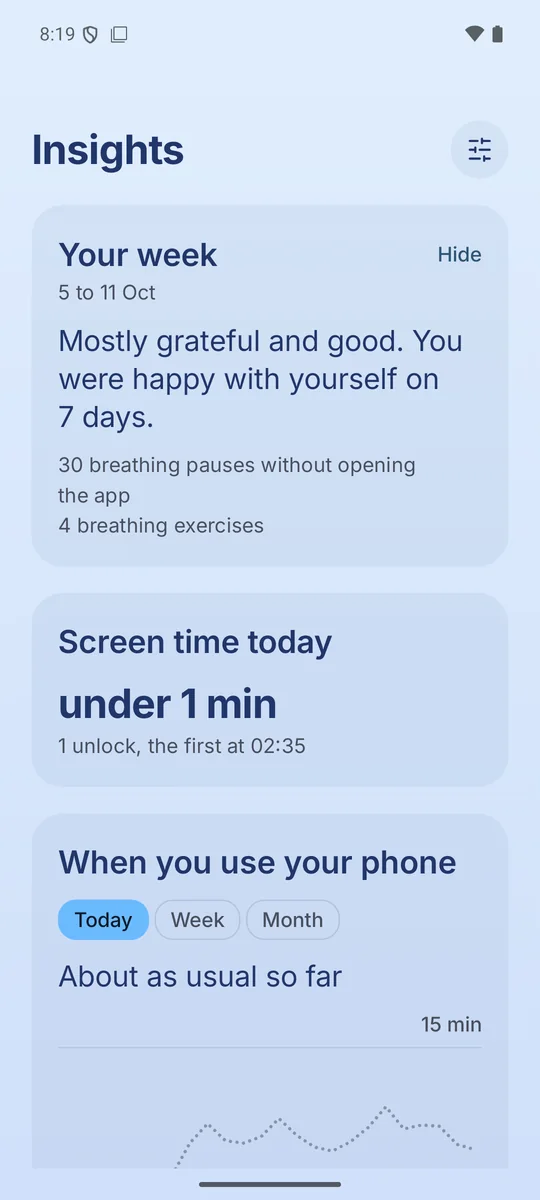540x1200 pixels.
Task: Open the Screen time today card
Action: click(x=270, y=690)
